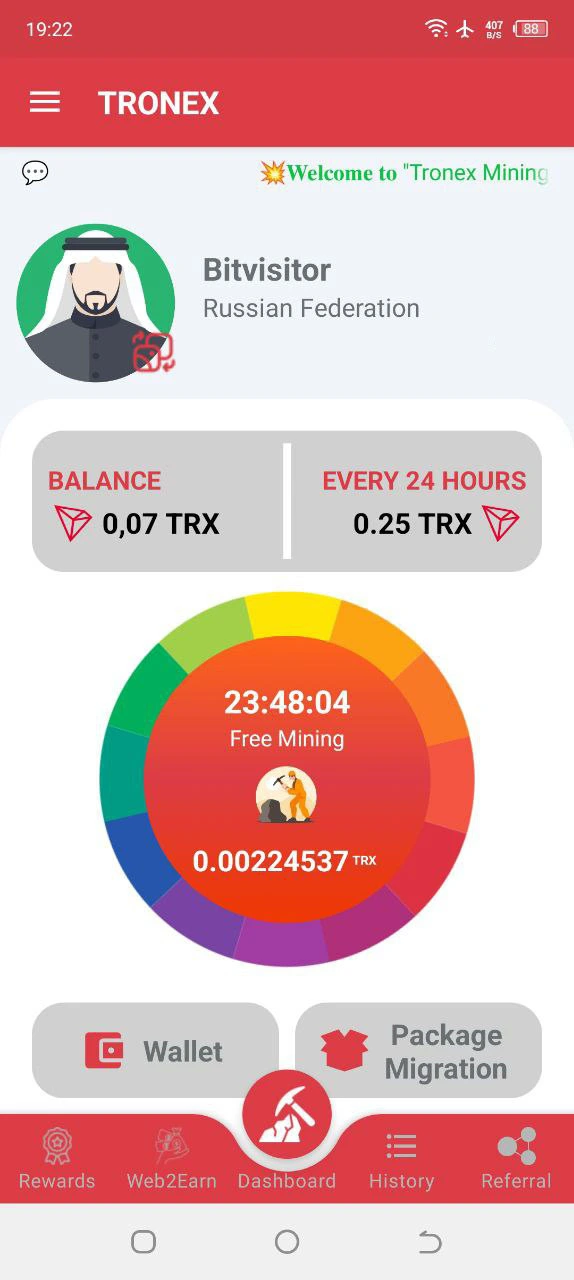Screen dimensions: 574x1280
Task: Open the chat bubble icon
Action: 35,173
